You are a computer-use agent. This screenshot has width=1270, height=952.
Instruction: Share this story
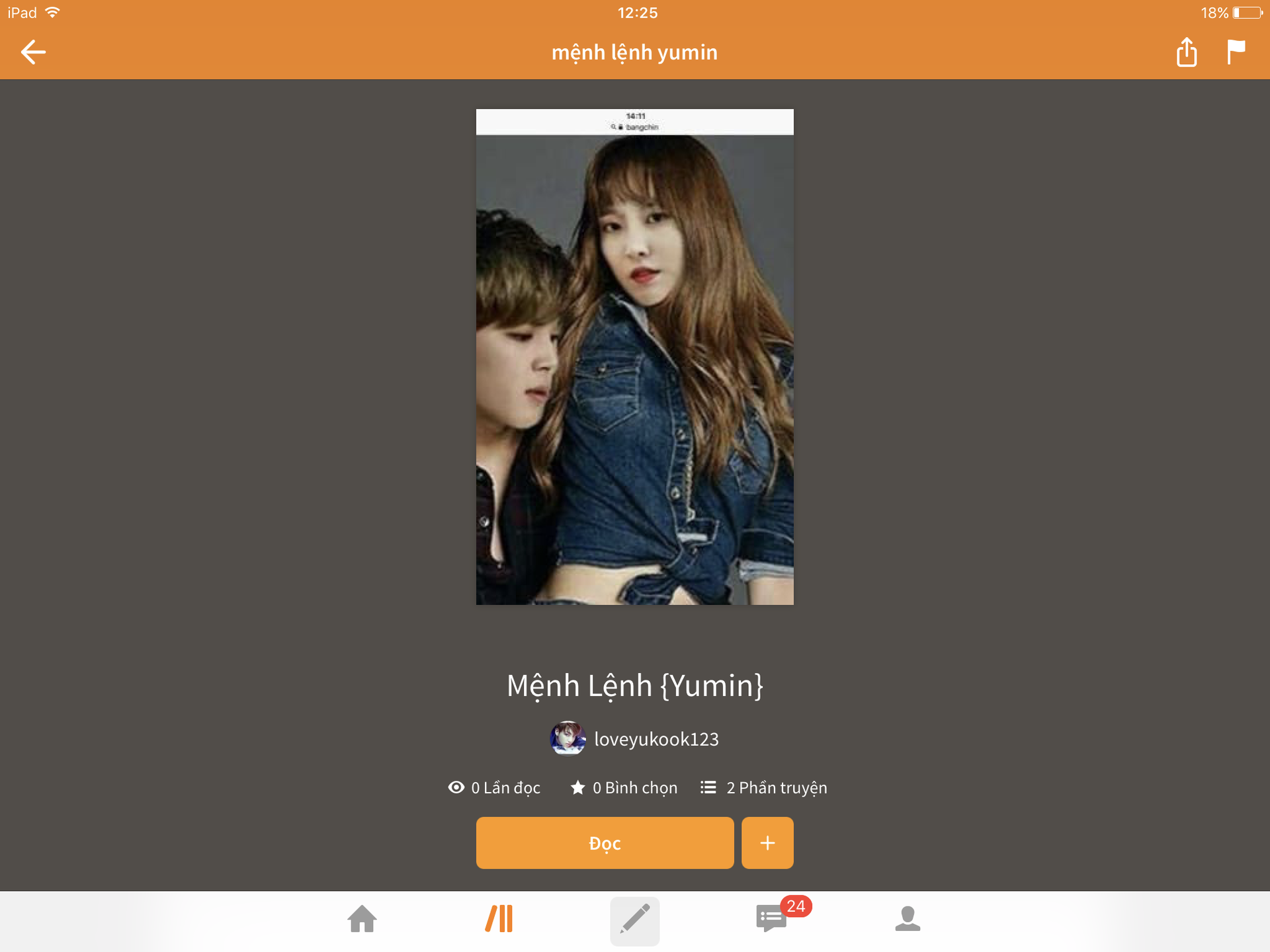1187,52
